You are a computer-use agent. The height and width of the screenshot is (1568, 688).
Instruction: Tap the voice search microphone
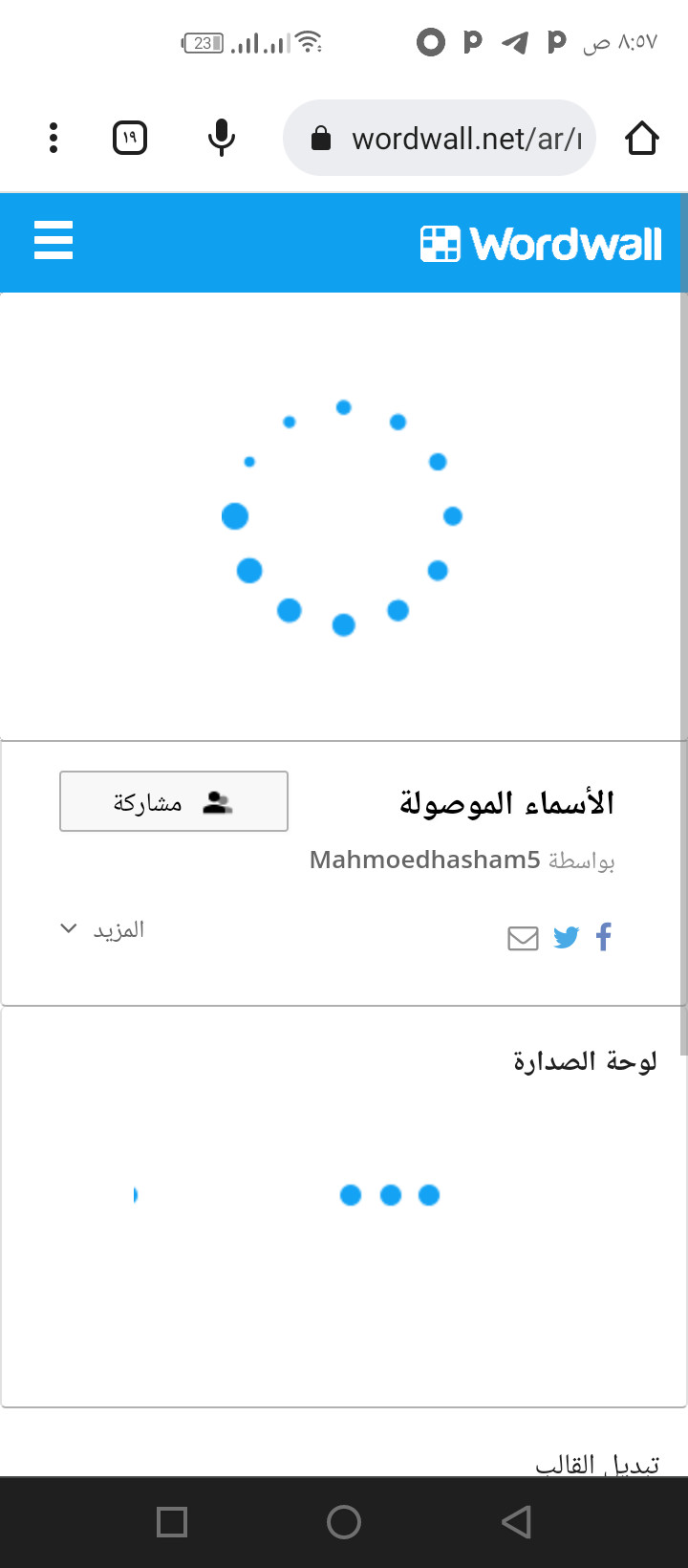[221, 139]
